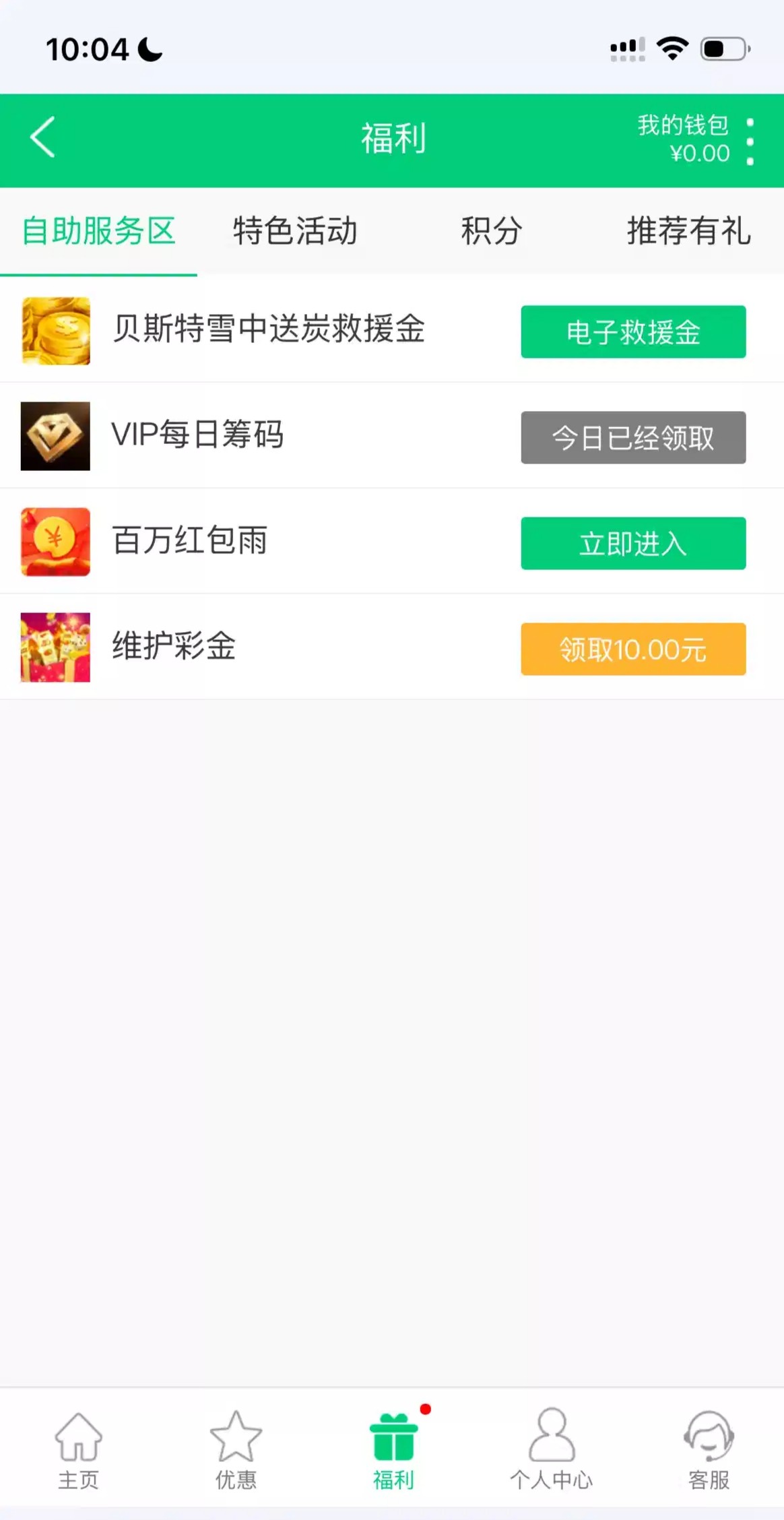Switch to the 积分 tab
Screen dimensions: 784x1520
click(492, 231)
